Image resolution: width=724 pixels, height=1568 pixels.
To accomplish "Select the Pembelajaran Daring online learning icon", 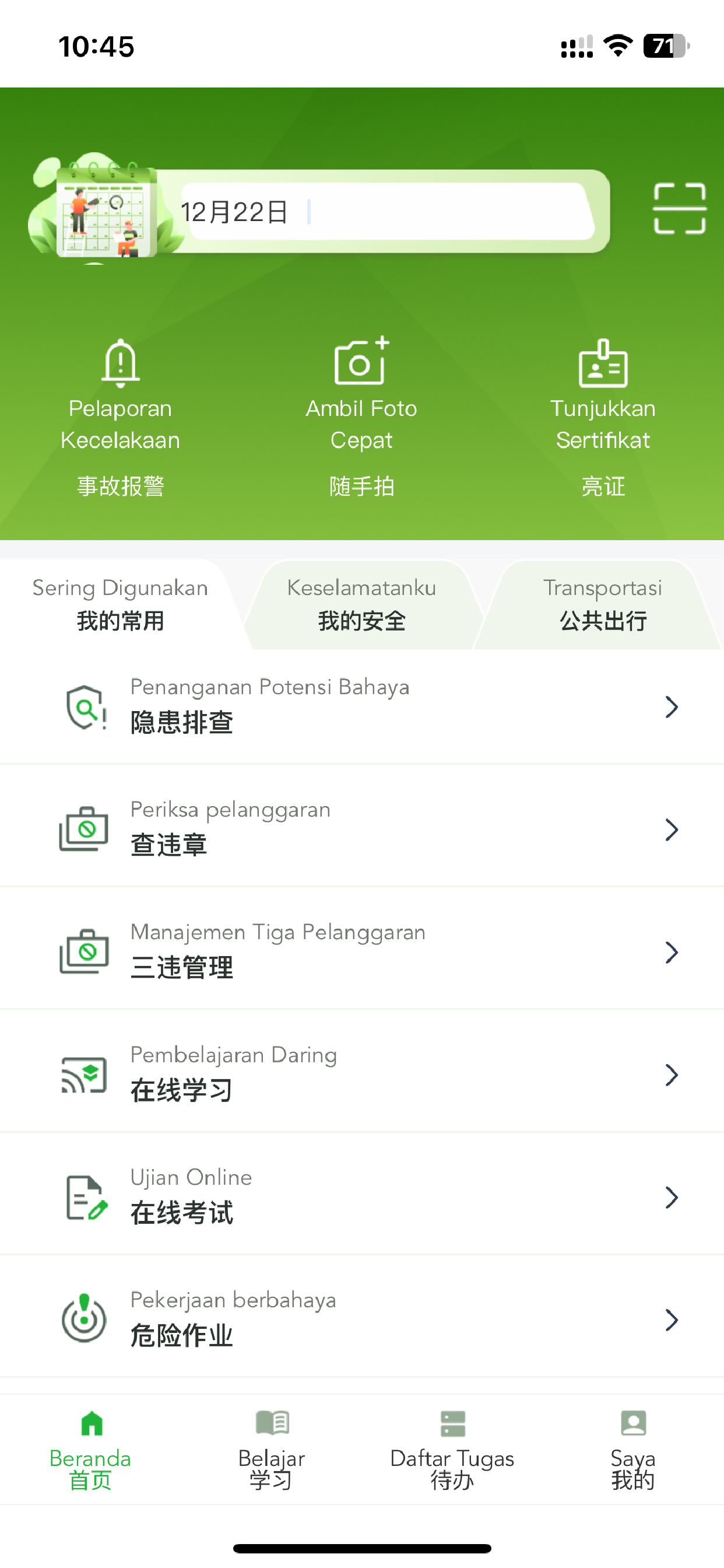I will tap(83, 1074).
